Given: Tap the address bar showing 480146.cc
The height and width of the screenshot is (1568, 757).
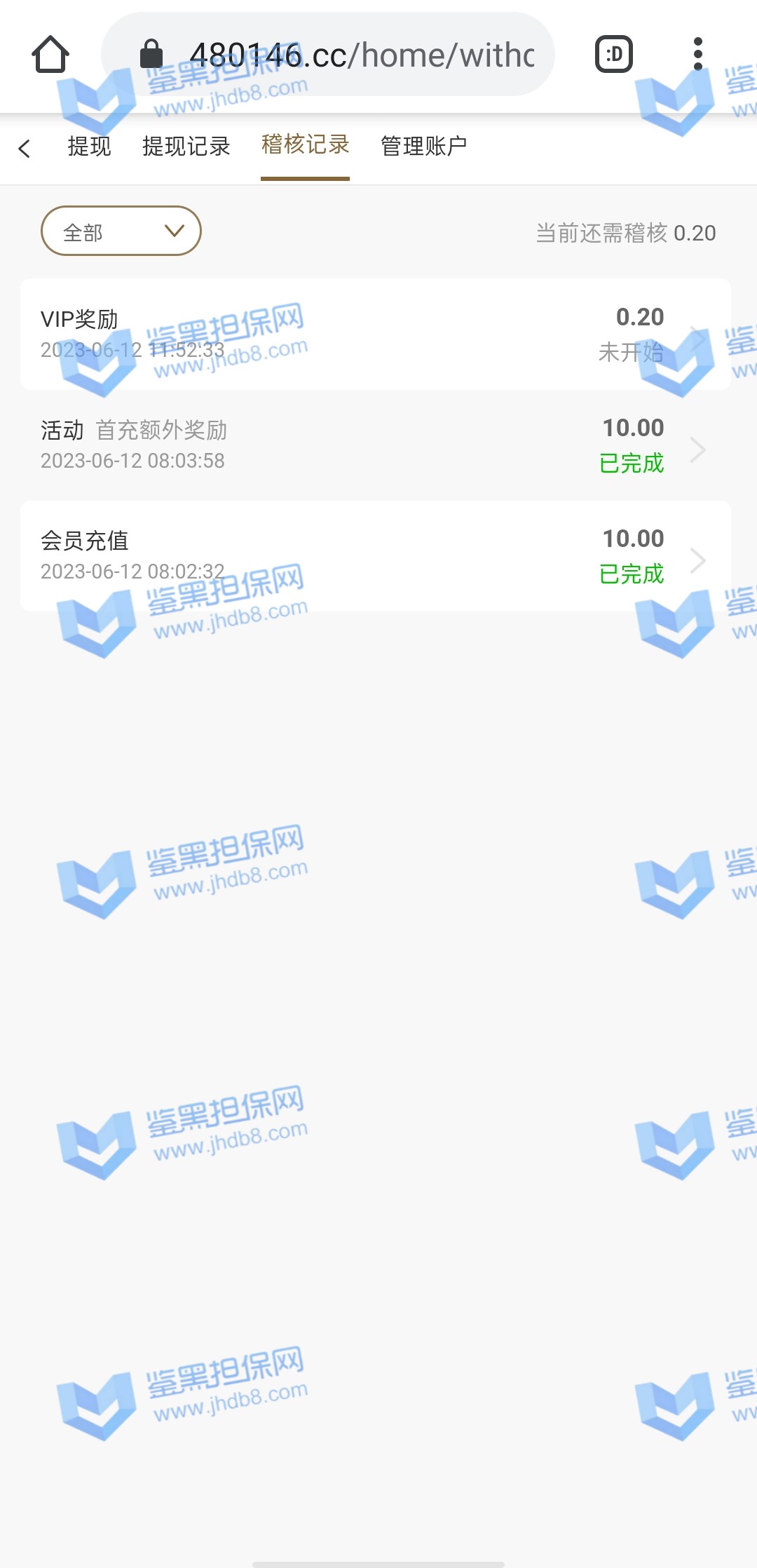Looking at the screenshot, I should [329, 55].
